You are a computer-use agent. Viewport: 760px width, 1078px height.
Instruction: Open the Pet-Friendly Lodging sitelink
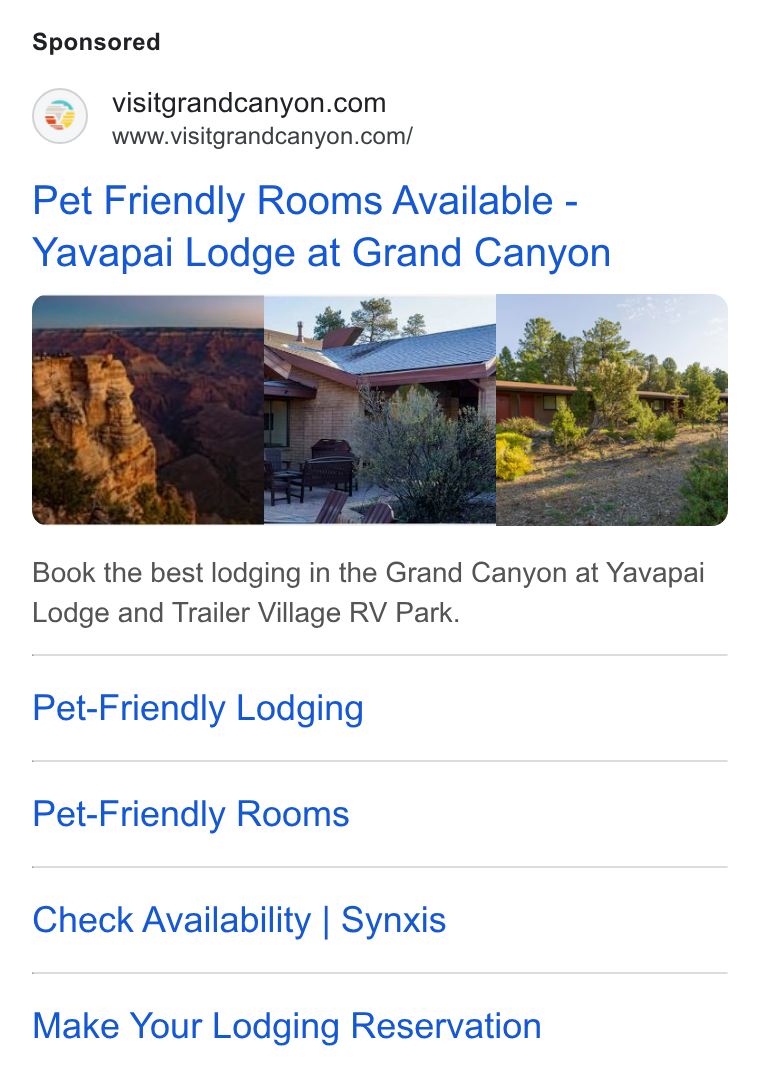(198, 709)
